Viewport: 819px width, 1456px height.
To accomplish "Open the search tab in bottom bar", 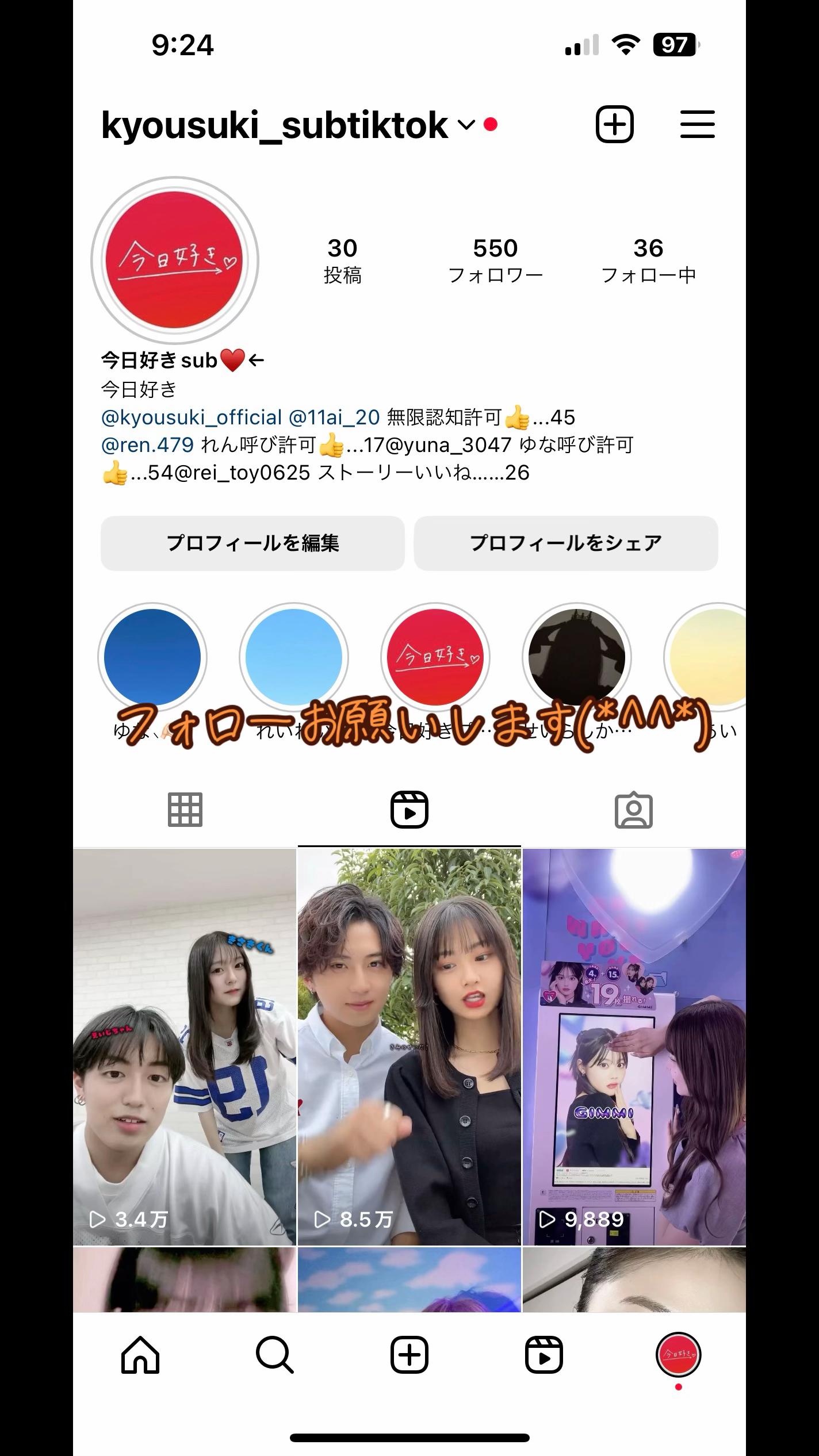I will [275, 1355].
